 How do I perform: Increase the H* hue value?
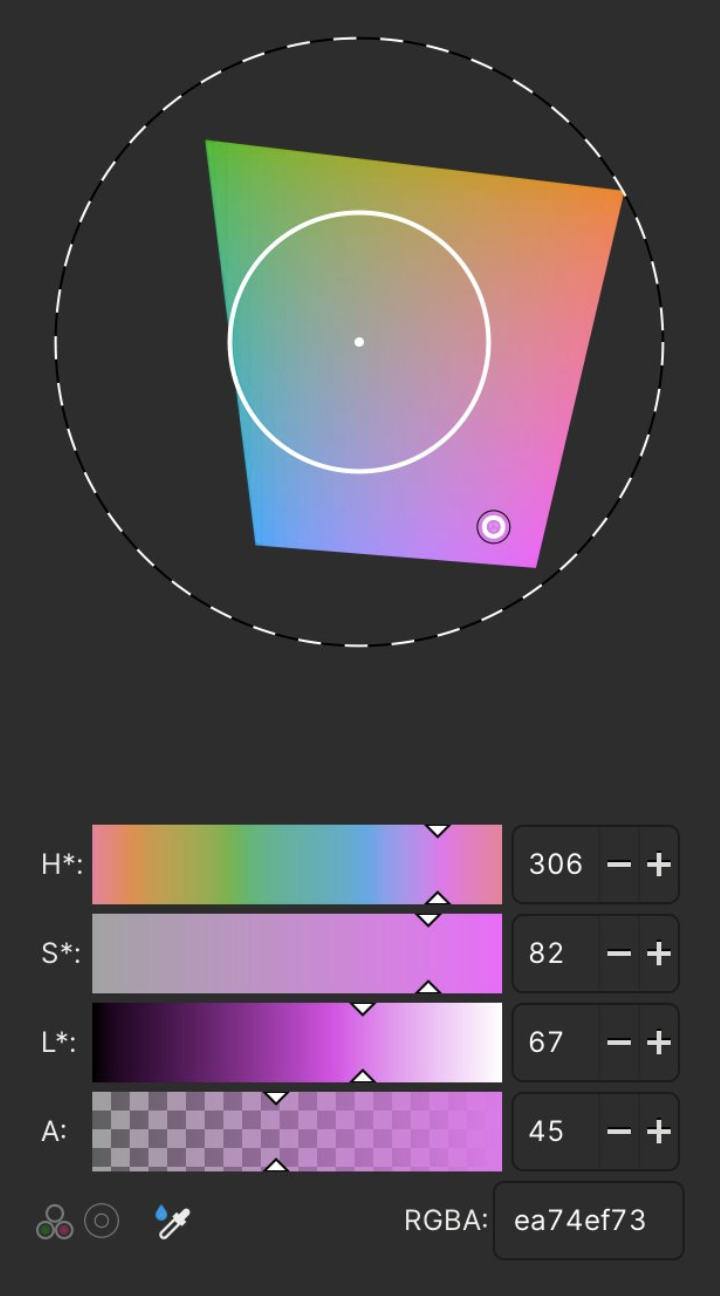pyautogui.click(x=658, y=864)
